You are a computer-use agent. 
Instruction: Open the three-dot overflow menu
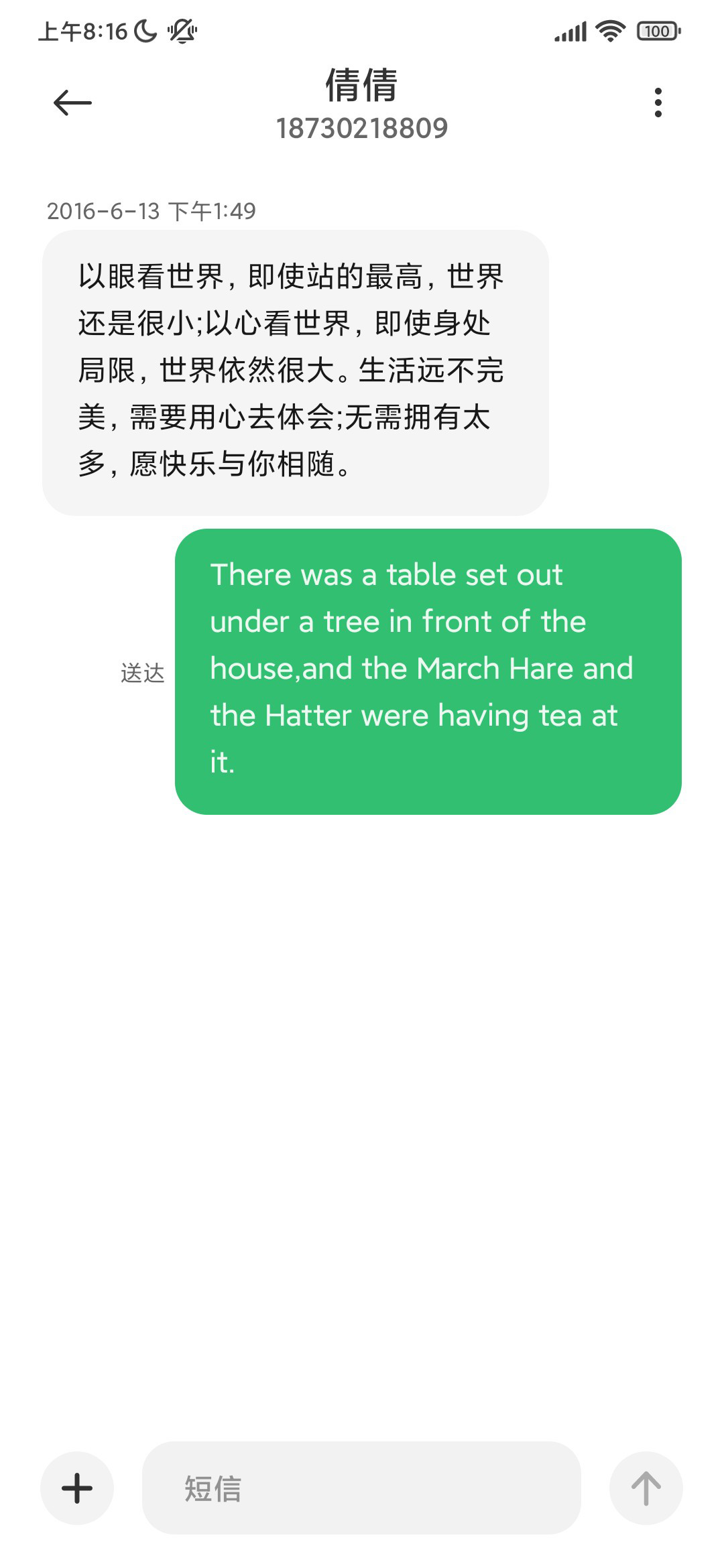coord(658,103)
